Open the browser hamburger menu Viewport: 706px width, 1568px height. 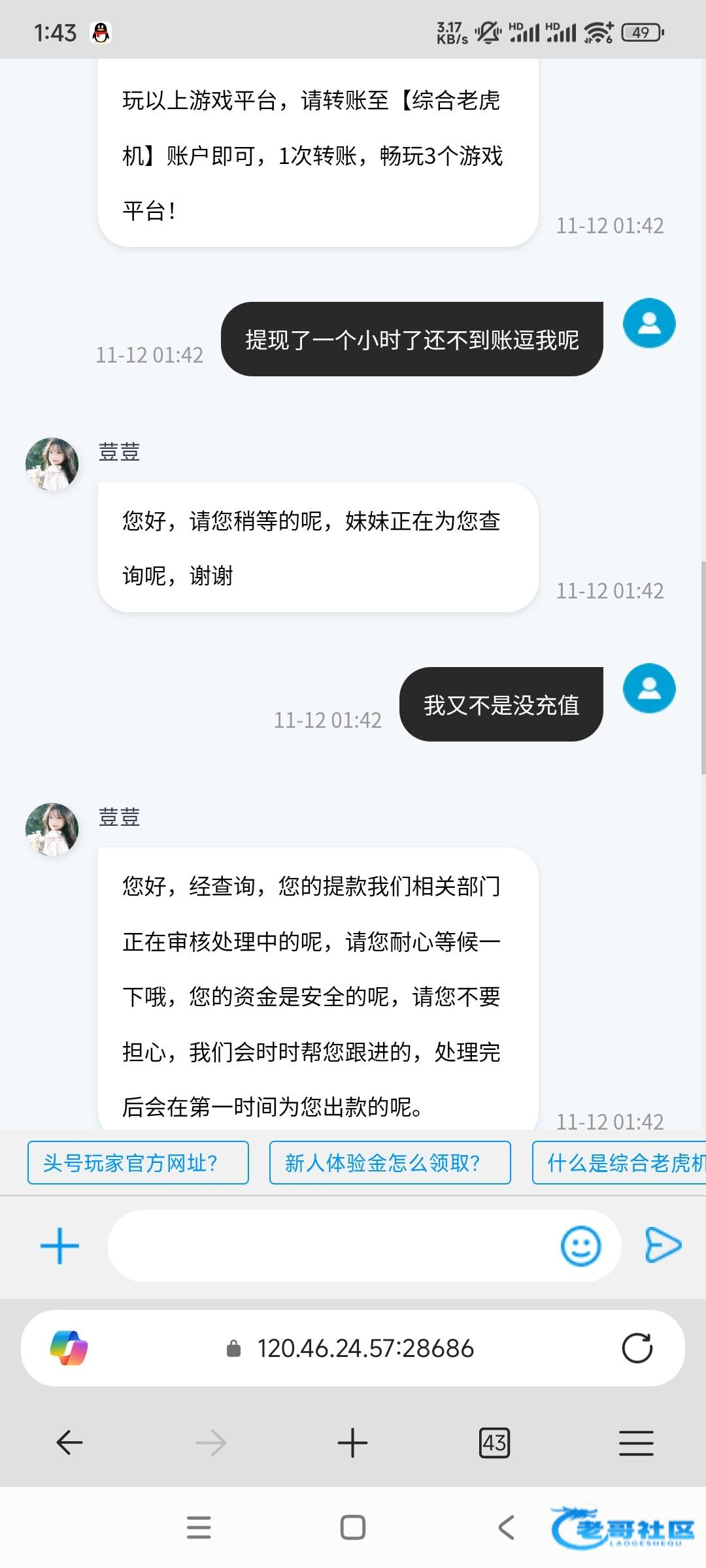point(635,1443)
